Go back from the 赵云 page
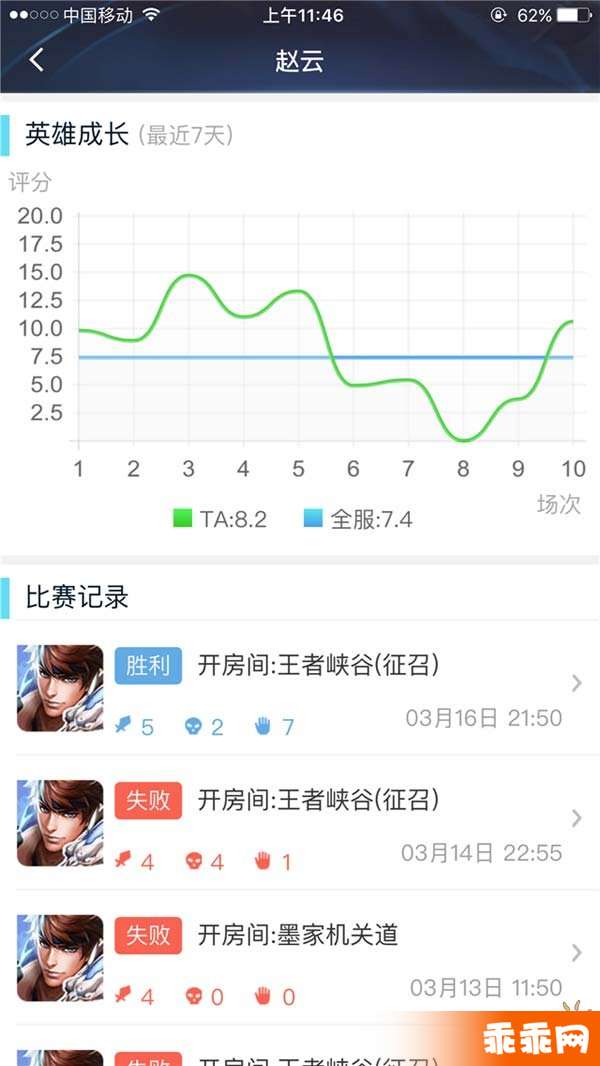This screenshot has width=600, height=1066. point(37,60)
